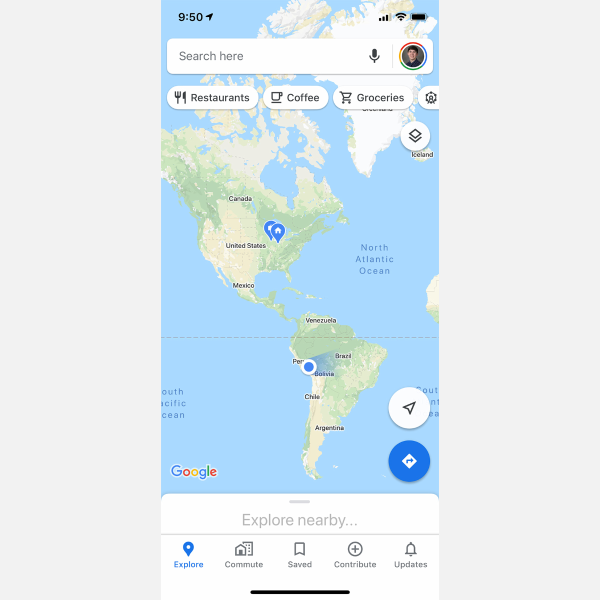Screen dimensions: 600x600
Task: Expand the Explore nearby panel
Action: click(x=299, y=519)
